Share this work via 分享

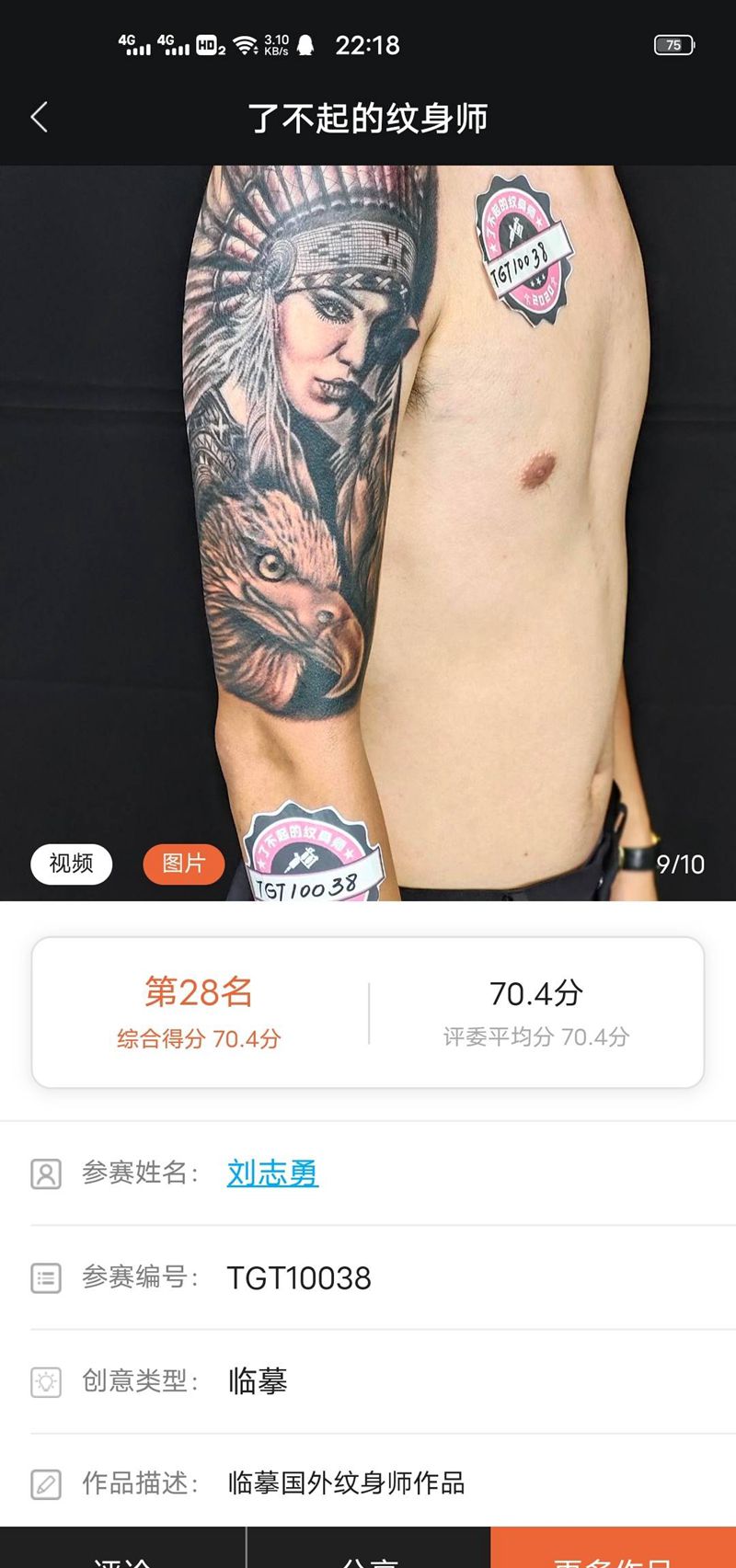[x=369, y=1554]
